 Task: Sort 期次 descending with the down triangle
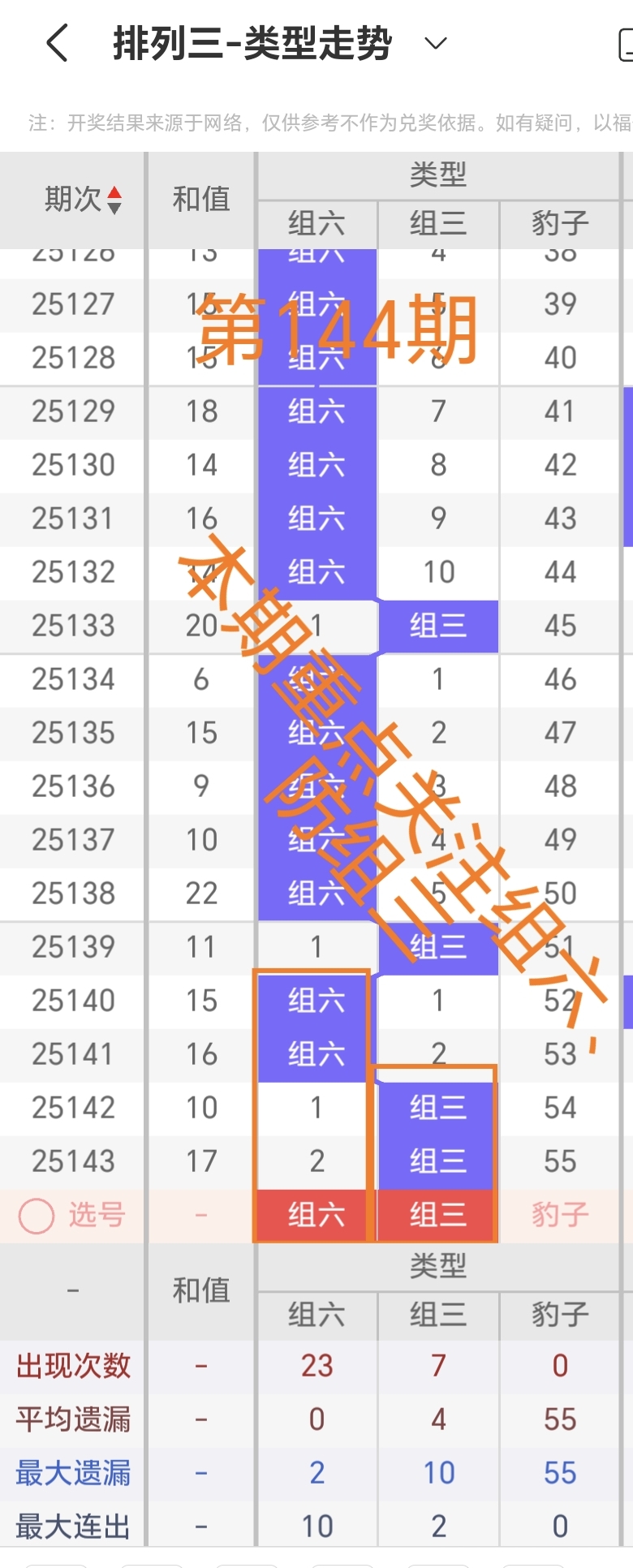coord(116,205)
